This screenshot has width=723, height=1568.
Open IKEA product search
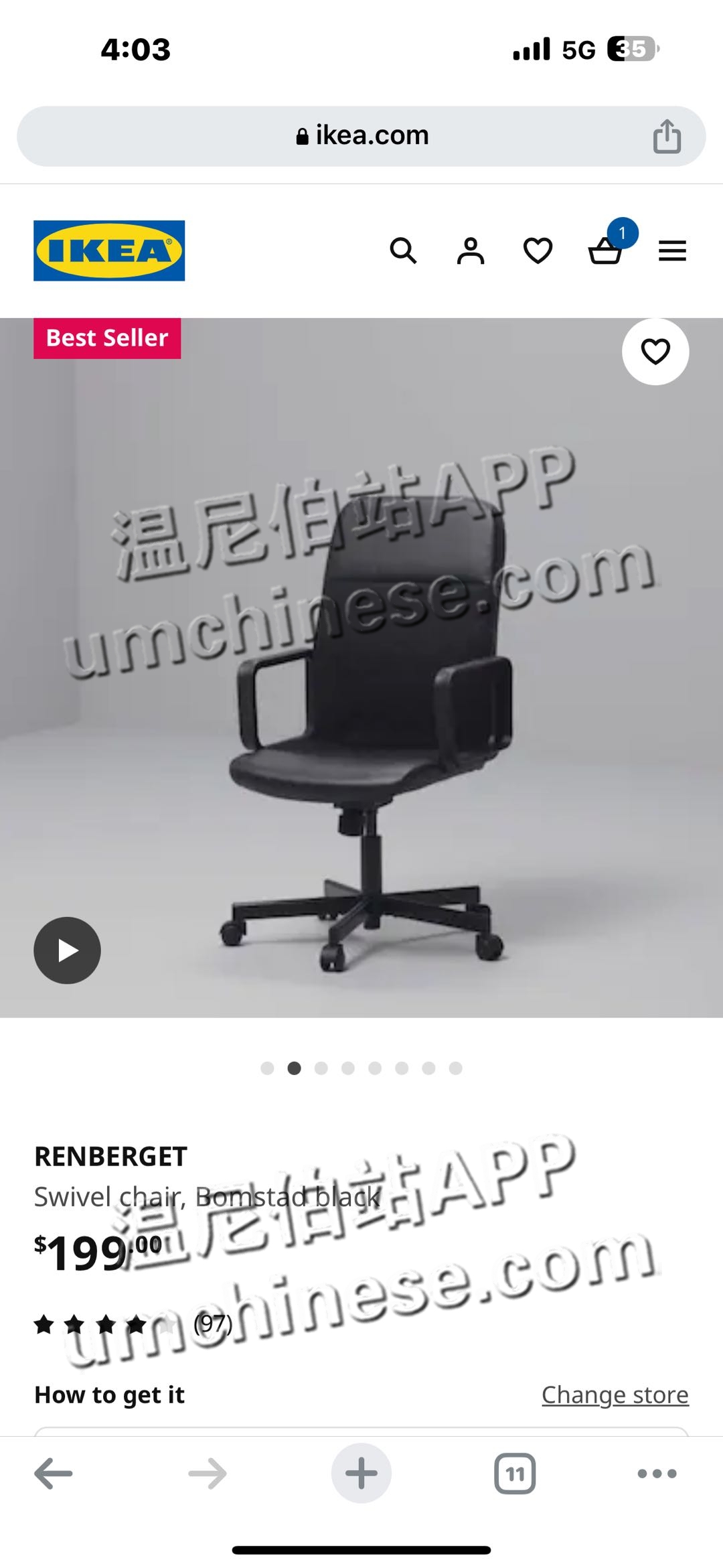pos(403,251)
